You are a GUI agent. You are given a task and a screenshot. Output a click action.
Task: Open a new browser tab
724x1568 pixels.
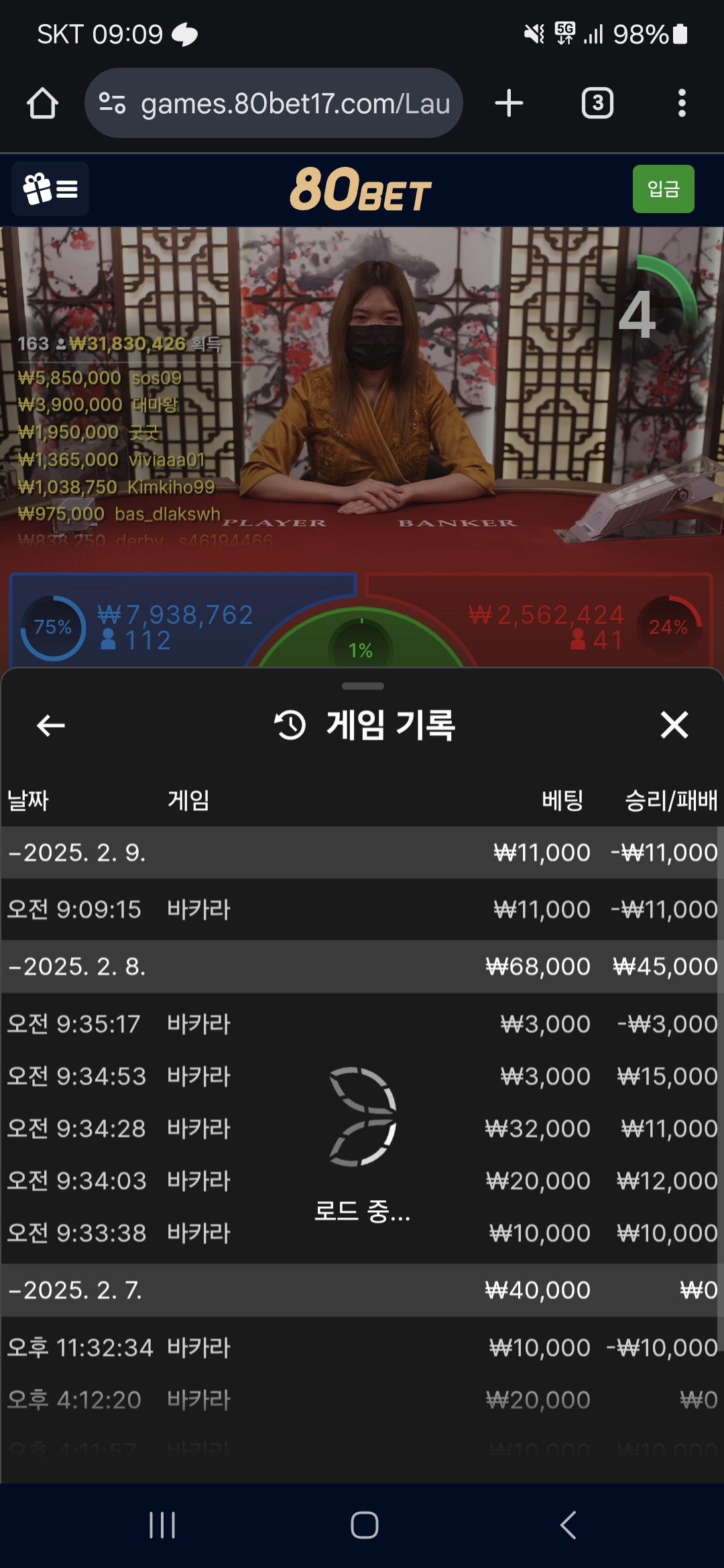(x=509, y=104)
